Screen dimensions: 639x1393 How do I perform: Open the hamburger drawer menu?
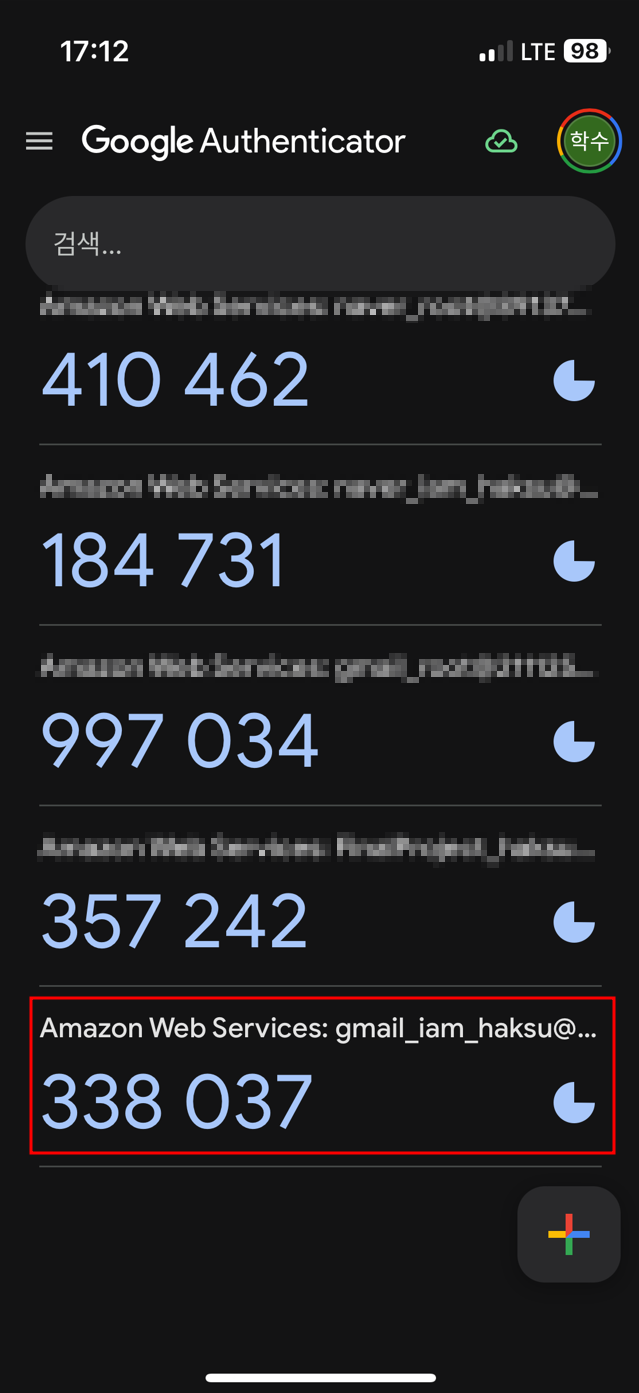(39, 141)
